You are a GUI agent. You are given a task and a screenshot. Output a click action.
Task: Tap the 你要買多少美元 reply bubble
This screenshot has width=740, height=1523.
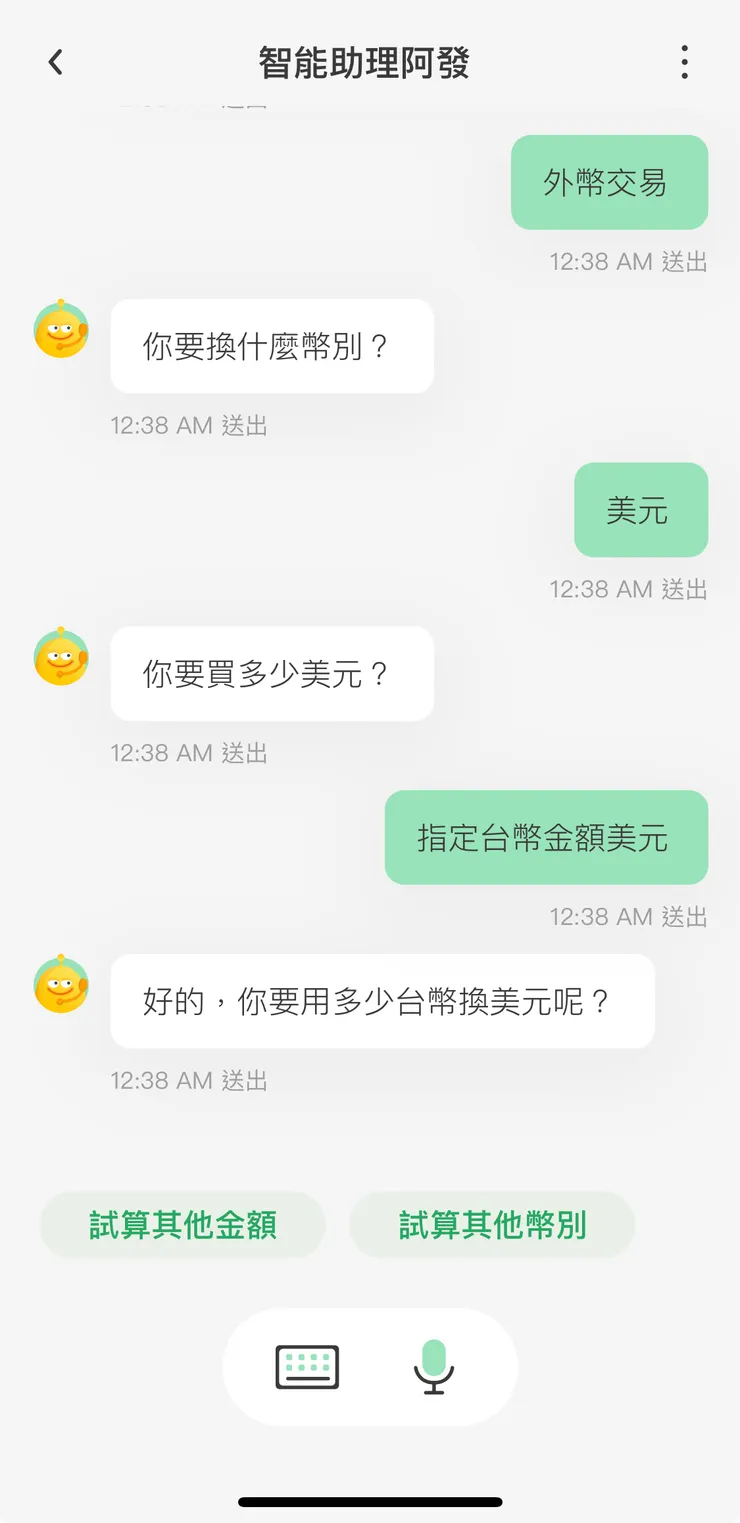click(x=271, y=673)
